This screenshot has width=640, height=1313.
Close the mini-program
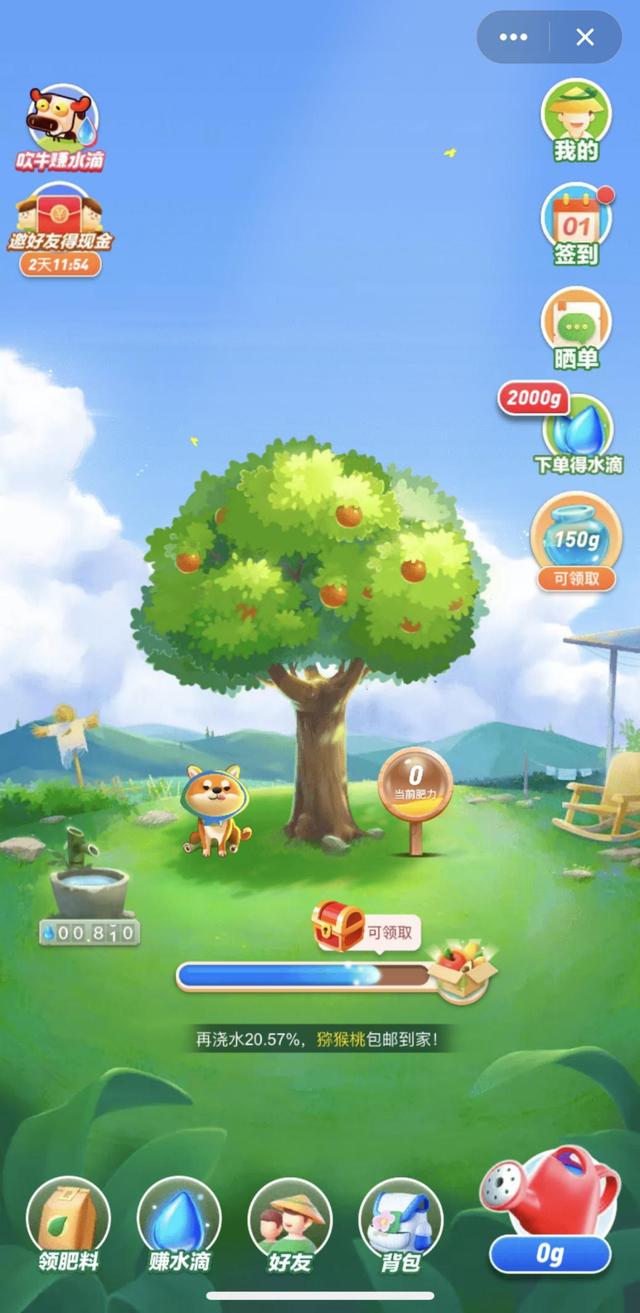point(585,38)
